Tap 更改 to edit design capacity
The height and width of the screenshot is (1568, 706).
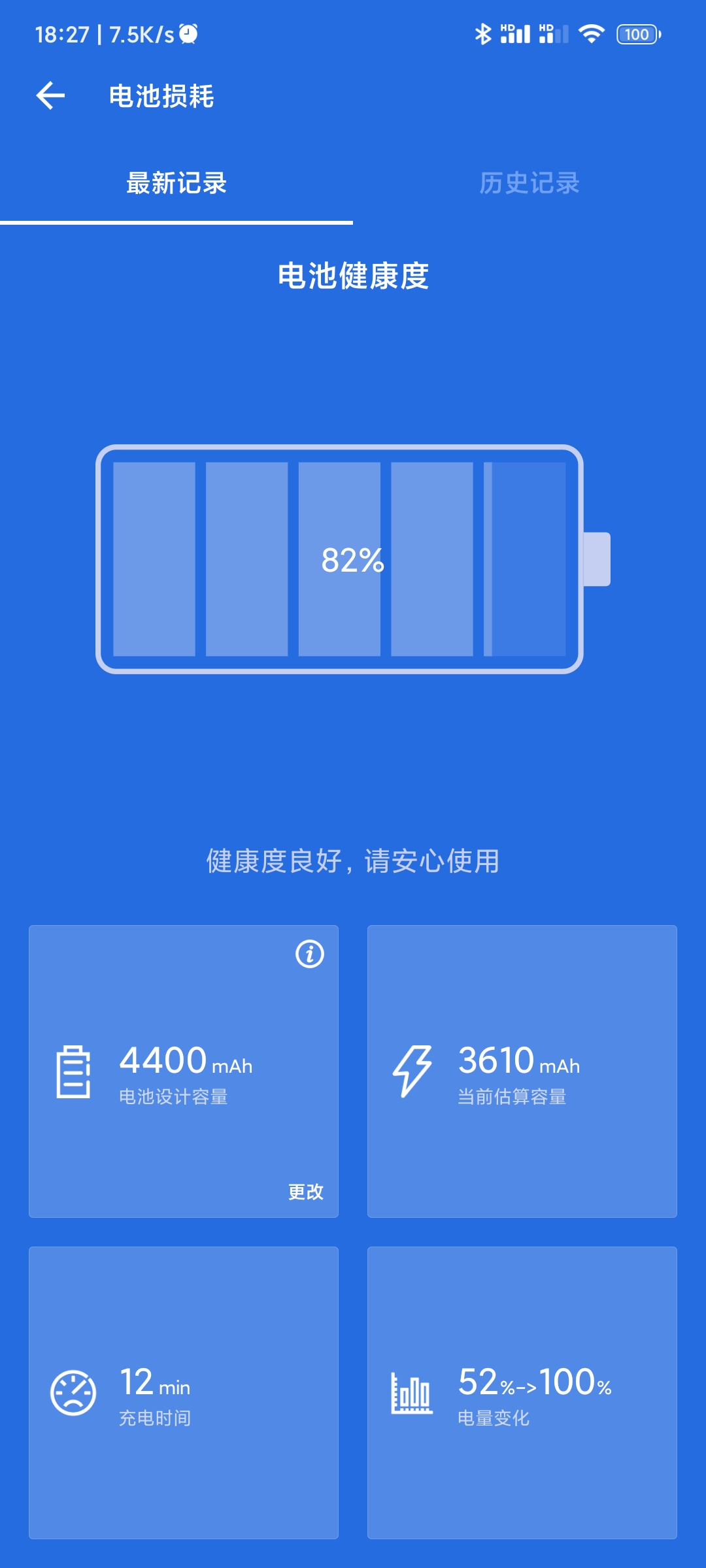306,1192
